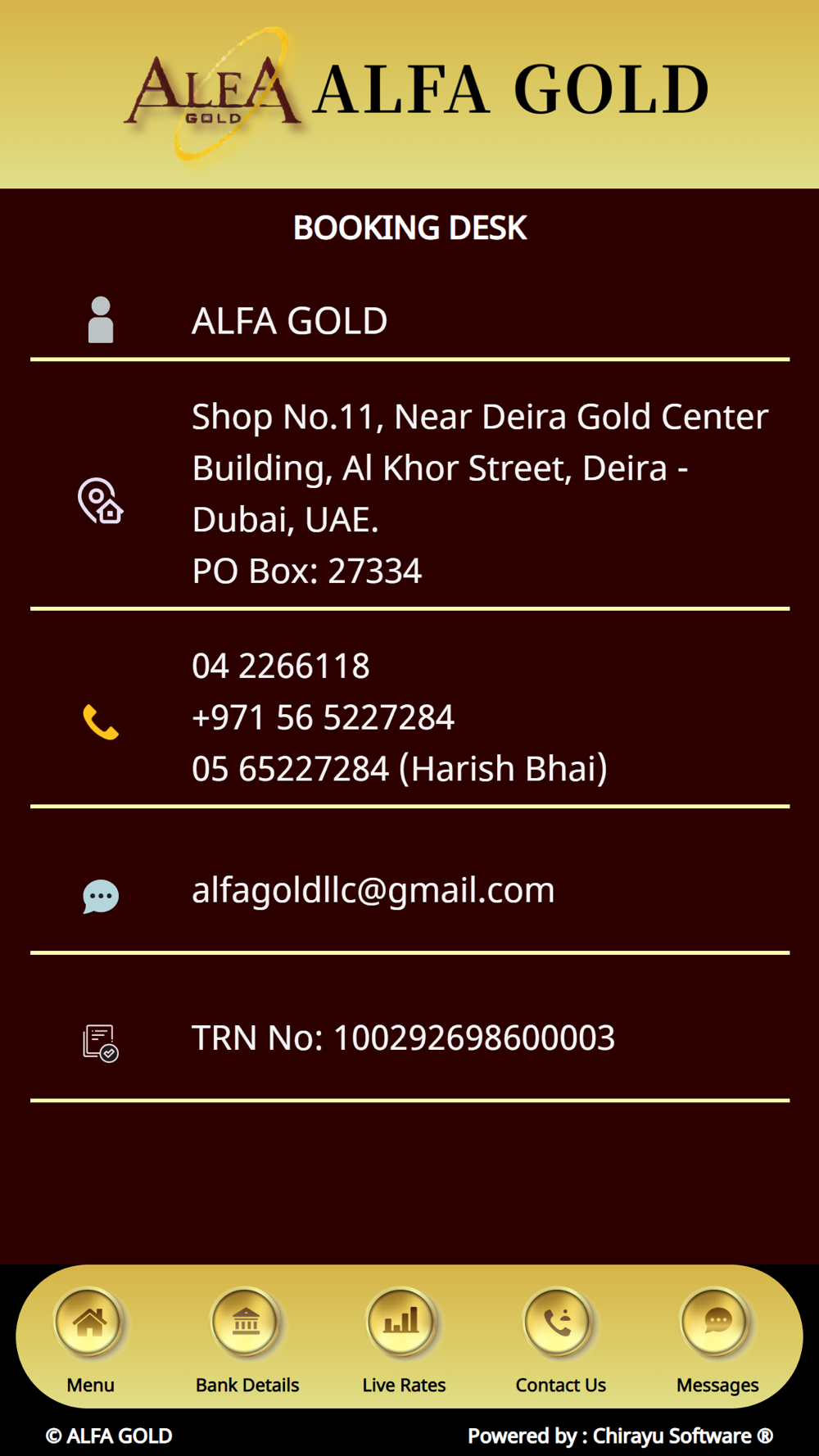
Task: Email alfagoldllc@gmail.com
Action: [x=373, y=890]
